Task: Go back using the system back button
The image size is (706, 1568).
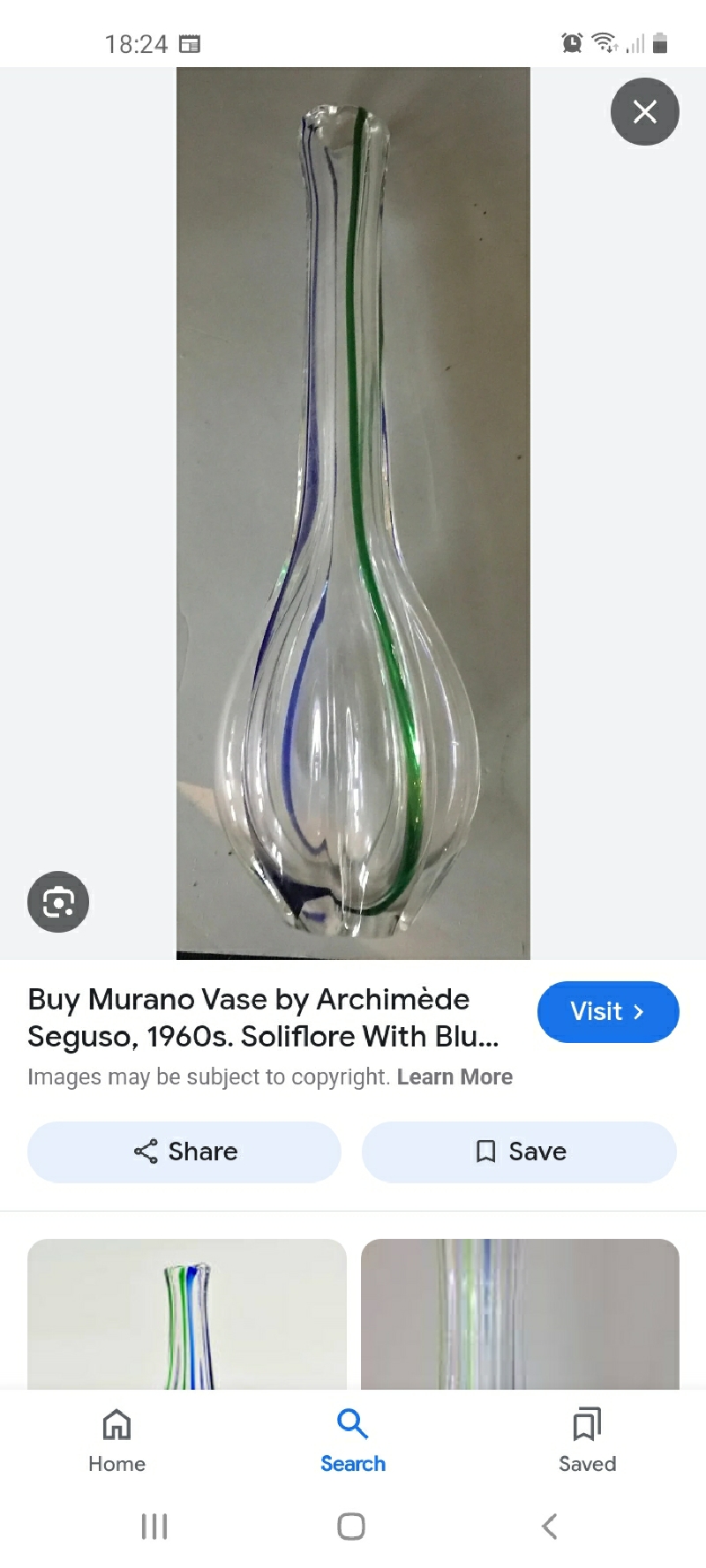Action: point(549,1526)
